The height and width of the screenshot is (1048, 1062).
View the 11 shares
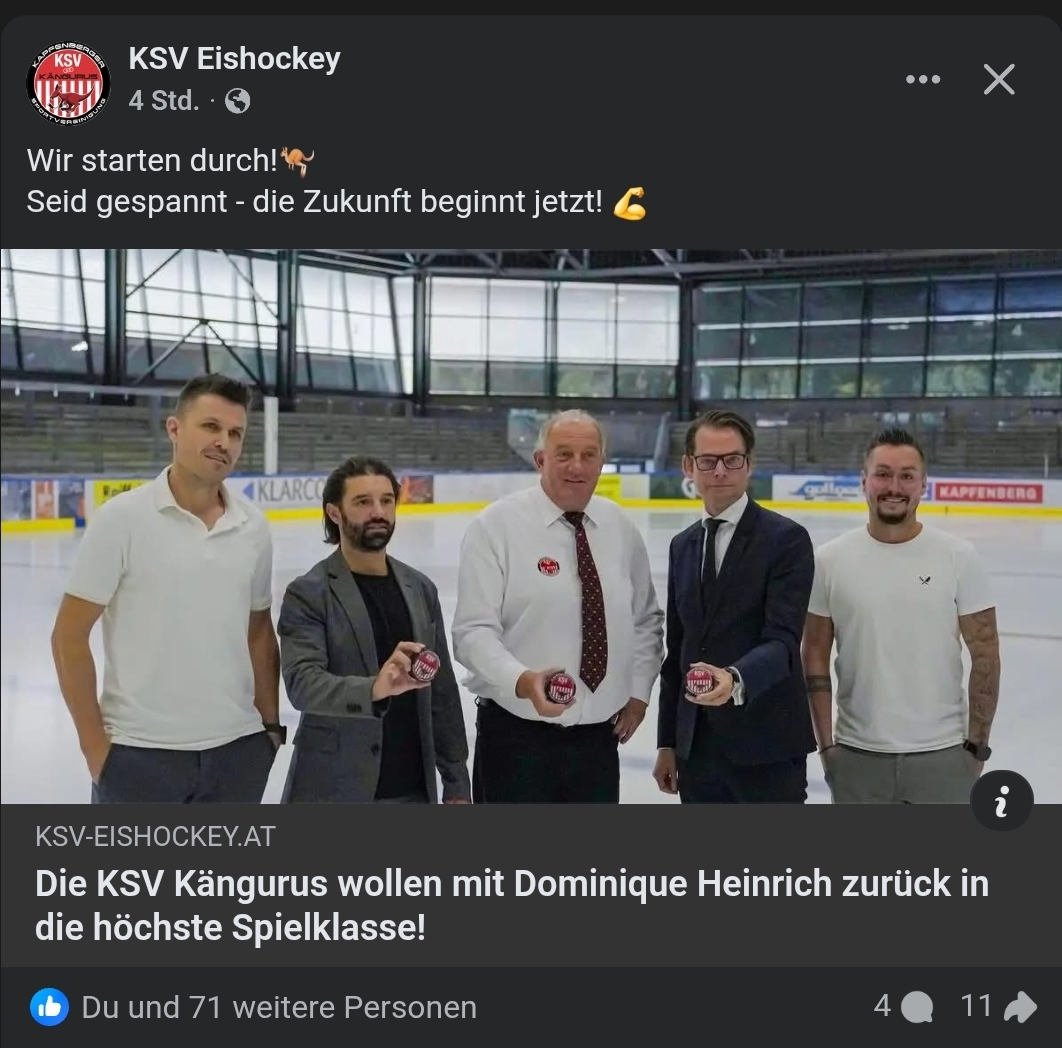998,1006
